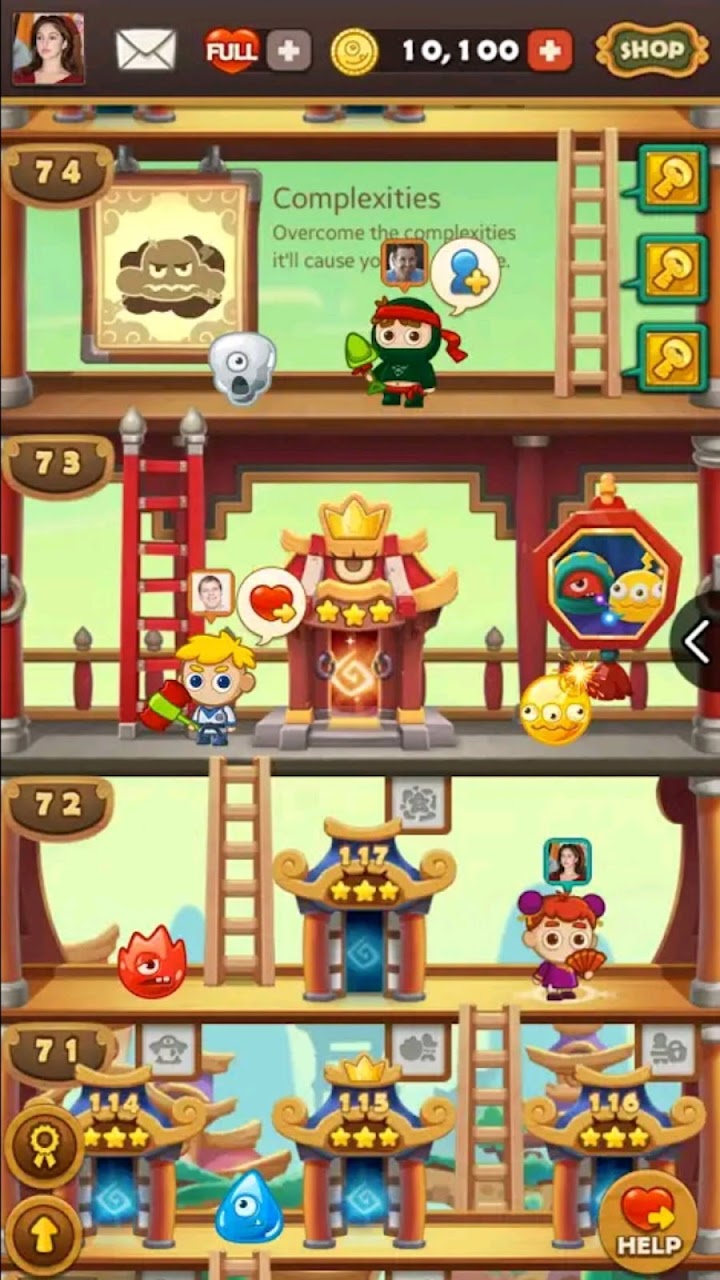Open the red octagonal monster lantern

[606, 580]
